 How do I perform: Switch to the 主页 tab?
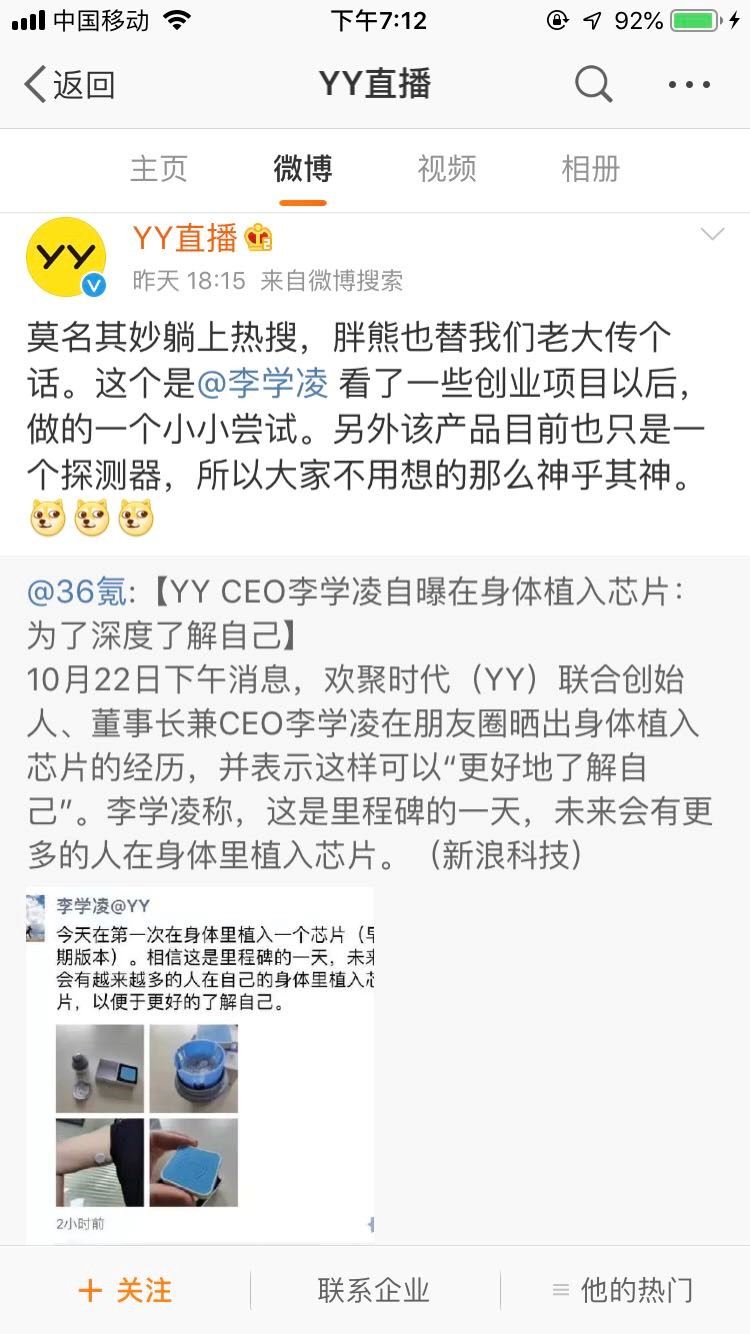tap(158, 169)
